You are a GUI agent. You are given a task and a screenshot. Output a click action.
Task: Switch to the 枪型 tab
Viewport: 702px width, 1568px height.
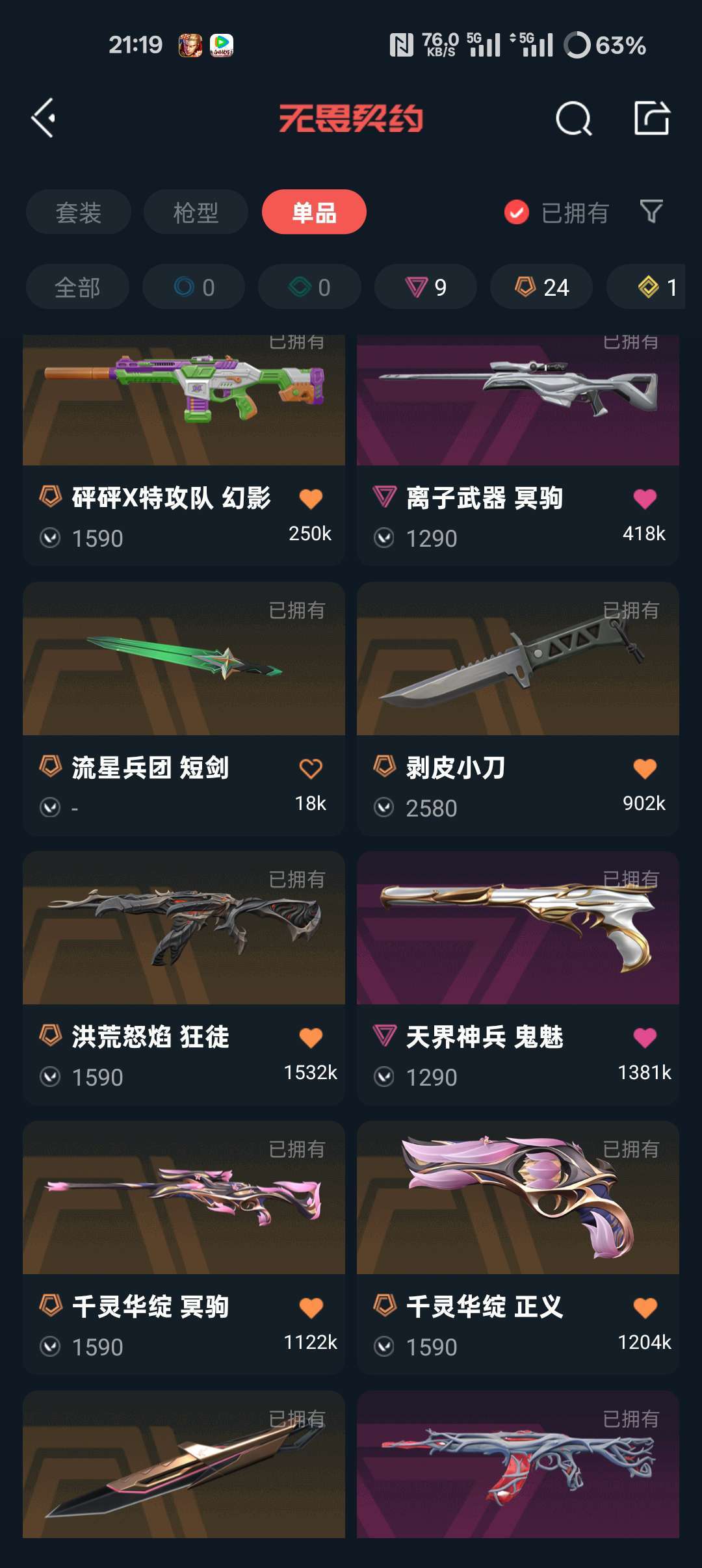tap(196, 212)
